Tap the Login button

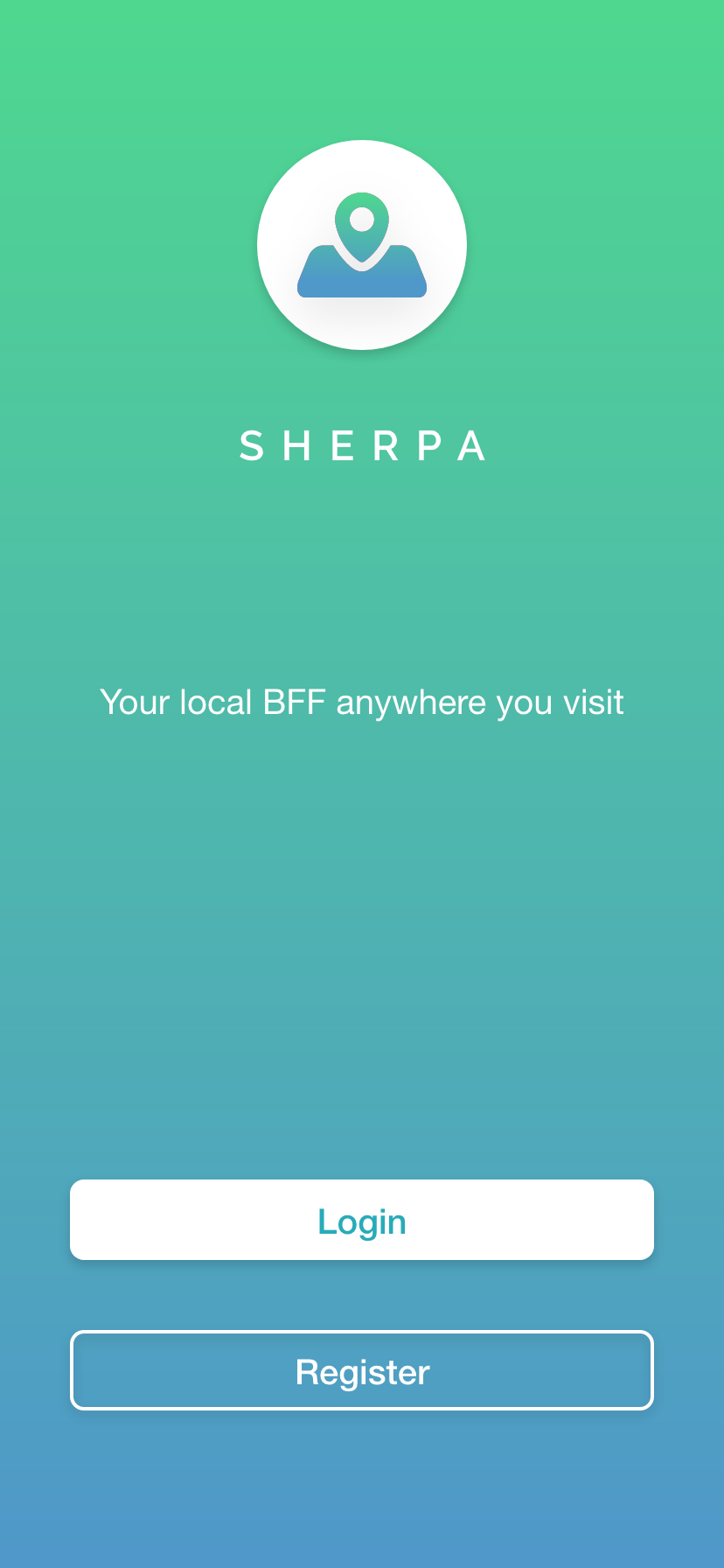click(x=362, y=1220)
